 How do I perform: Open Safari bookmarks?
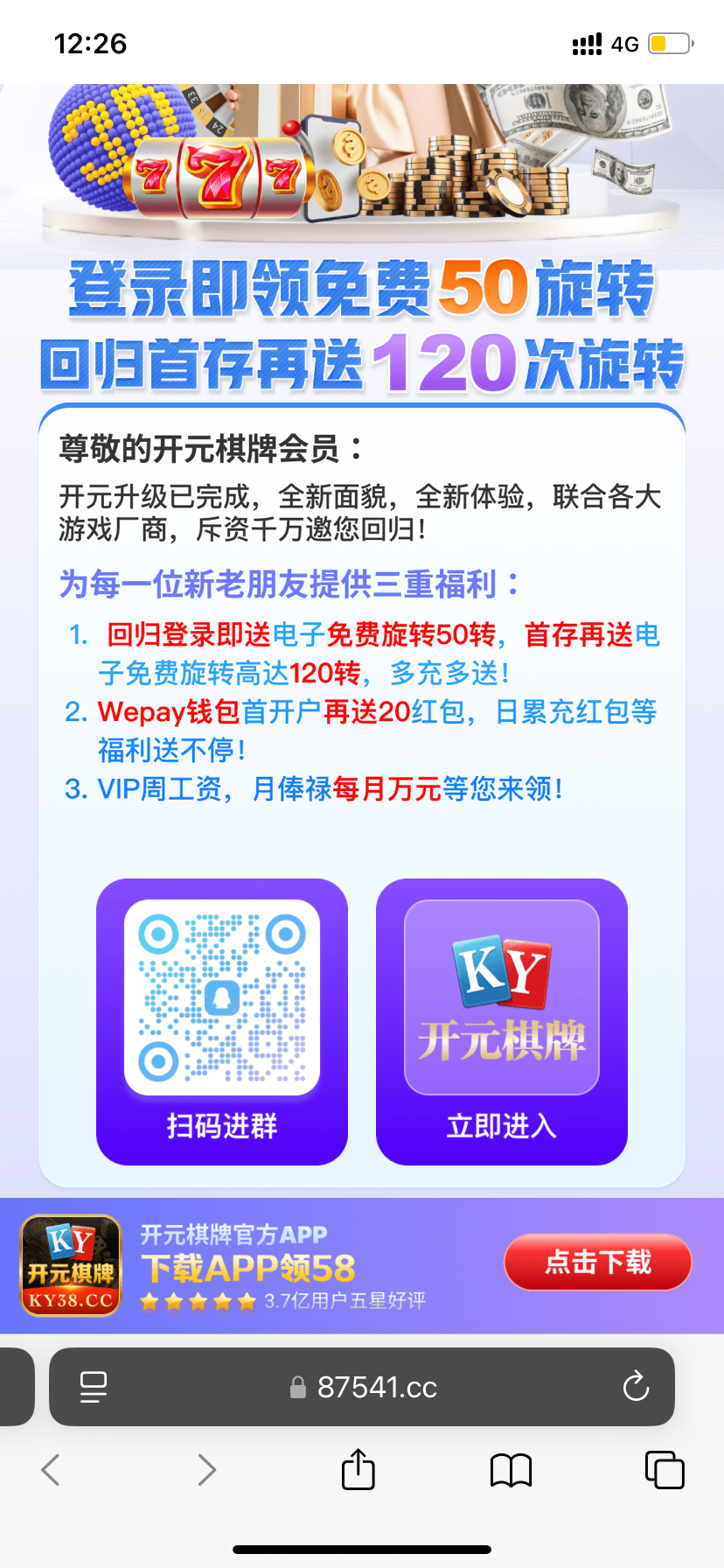pyautogui.click(x=512, y=1470)
